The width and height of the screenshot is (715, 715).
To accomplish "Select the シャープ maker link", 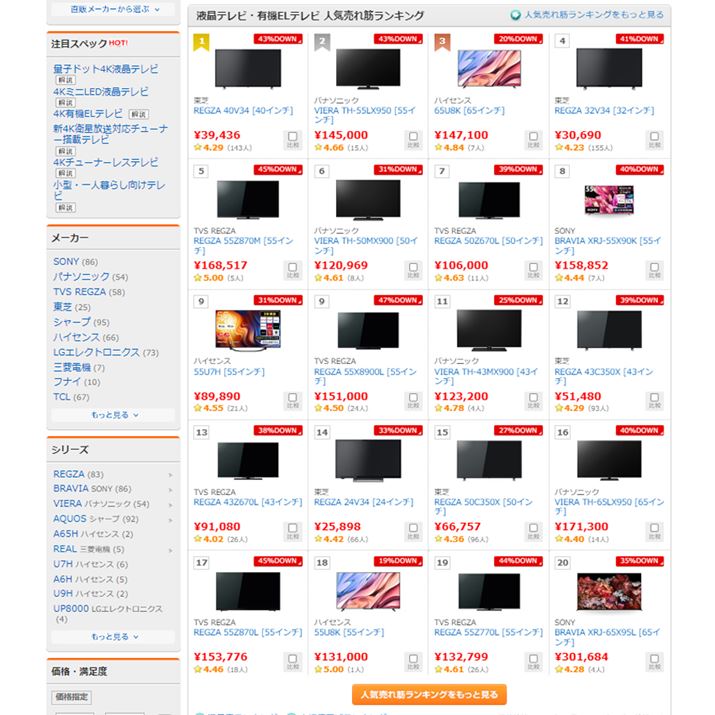I will coord(70,322).
